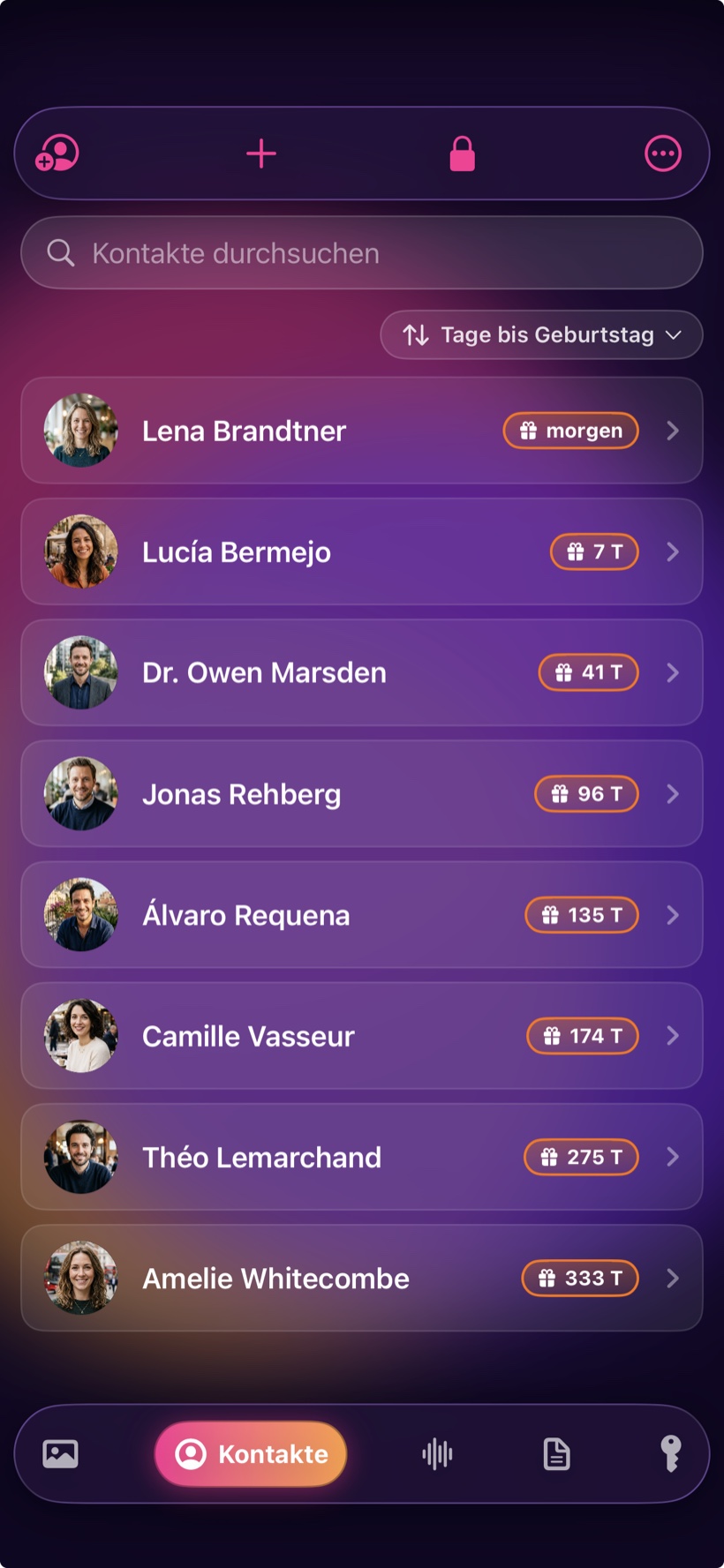Expand the Tage bis Geburtstag sort dropdown
Image resolution: width=724 pixels, height=1568 pixels.
pyautogui.click(x=541, y=334)
